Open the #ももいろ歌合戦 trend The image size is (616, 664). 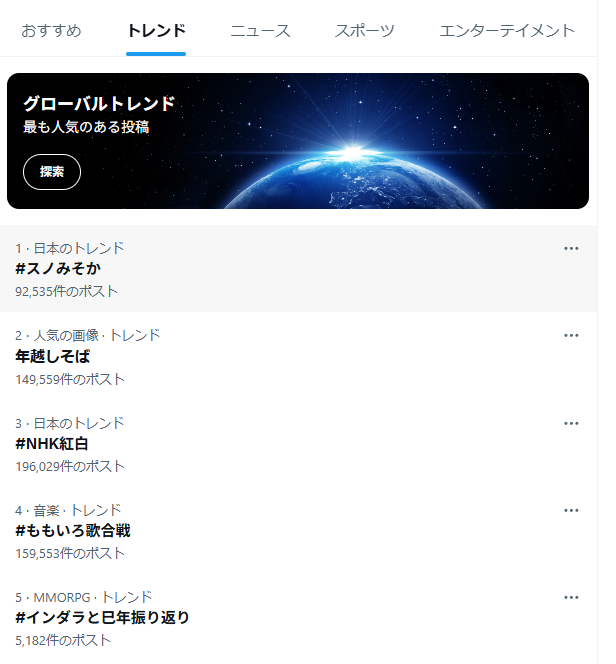pyautogui.click(x=73, y=530)
